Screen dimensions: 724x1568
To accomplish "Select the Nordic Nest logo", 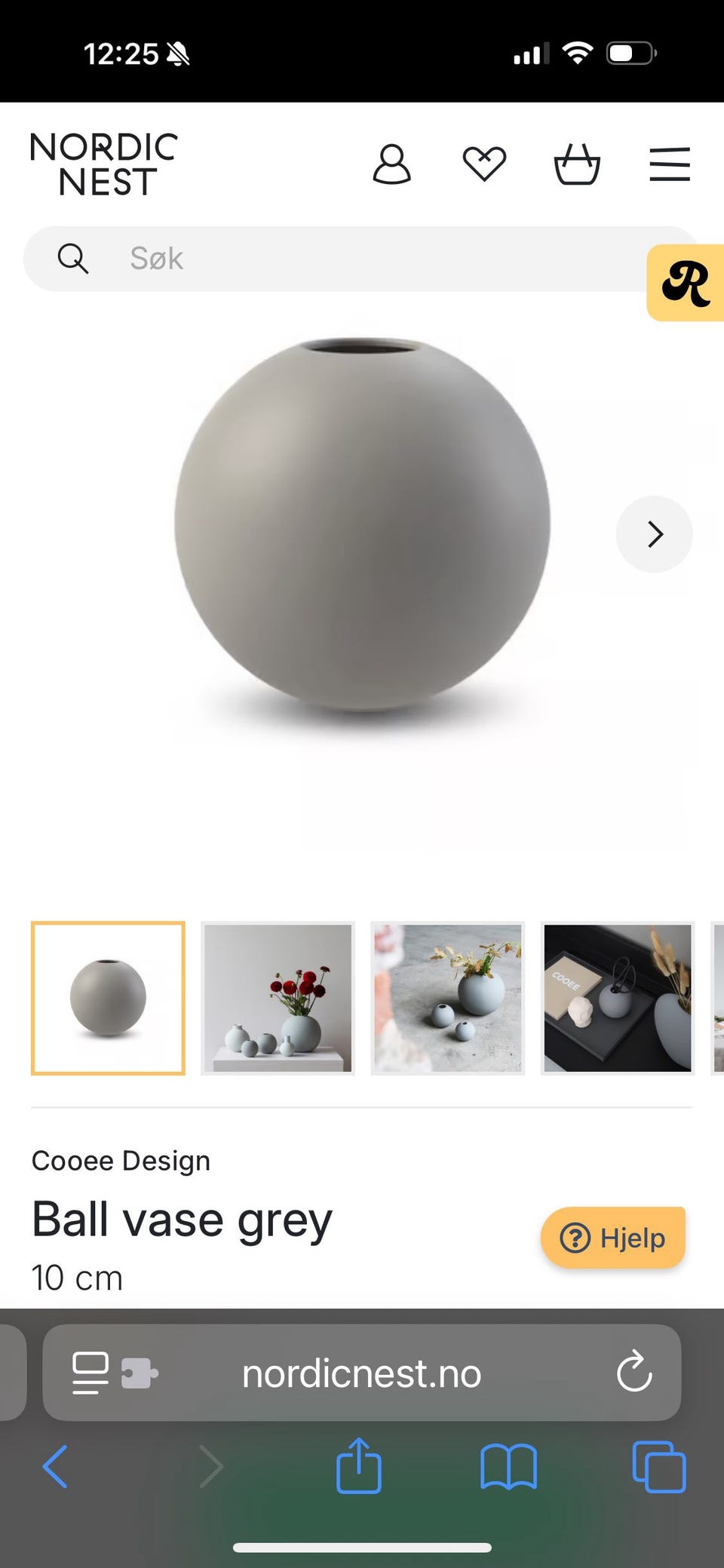I will [x=102, y=164].
